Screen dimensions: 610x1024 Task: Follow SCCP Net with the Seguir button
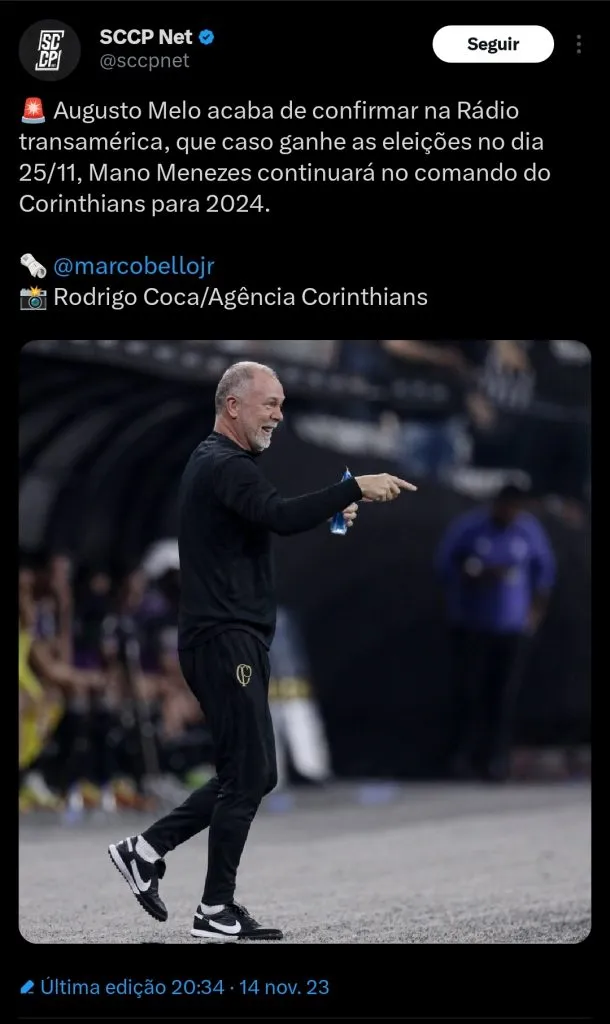point(493,44)
